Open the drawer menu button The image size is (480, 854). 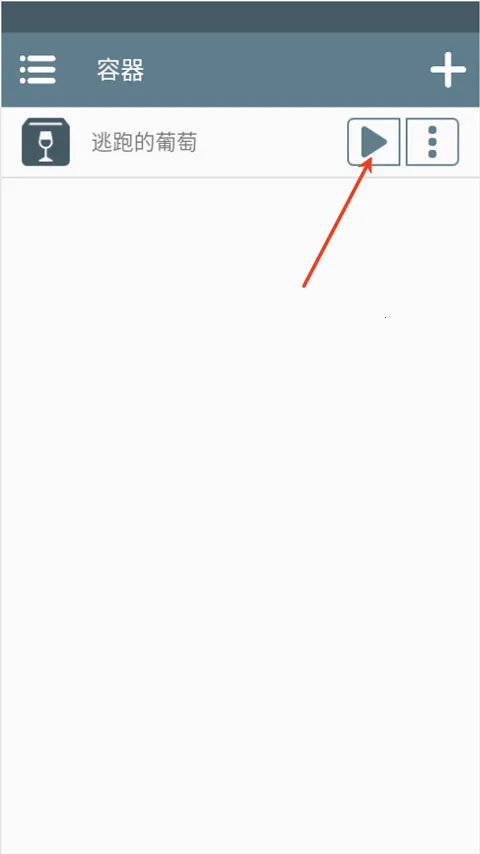[x=38, y=70]
